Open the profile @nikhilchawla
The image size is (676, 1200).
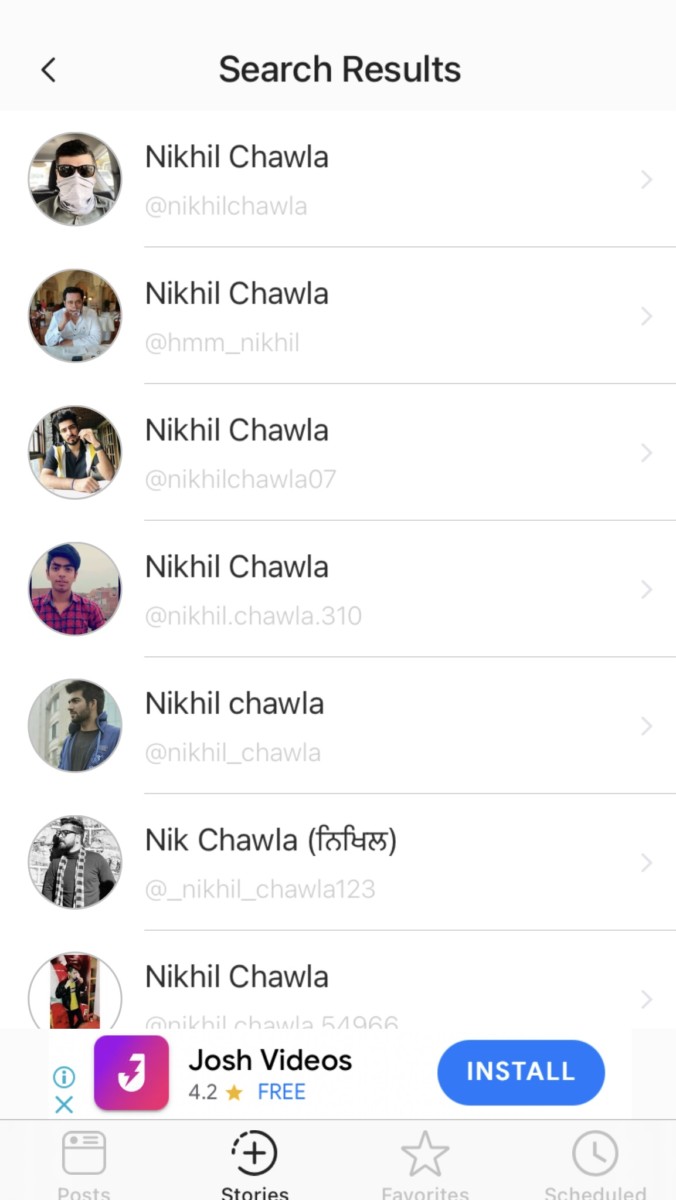coord(338,180)
